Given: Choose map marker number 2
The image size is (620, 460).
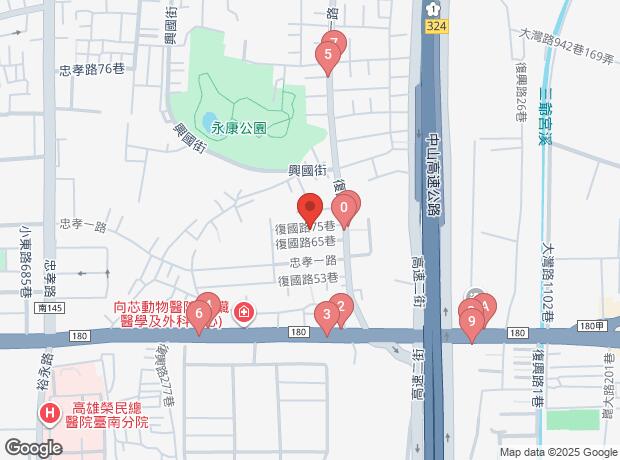Looking at the screenshot, I should (x=342, y=307).
